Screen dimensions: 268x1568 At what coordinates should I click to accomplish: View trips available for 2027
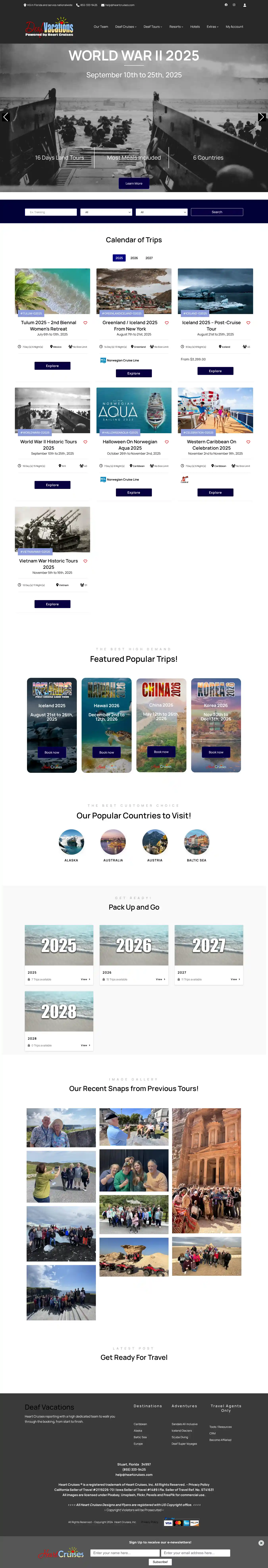(234, 979)
